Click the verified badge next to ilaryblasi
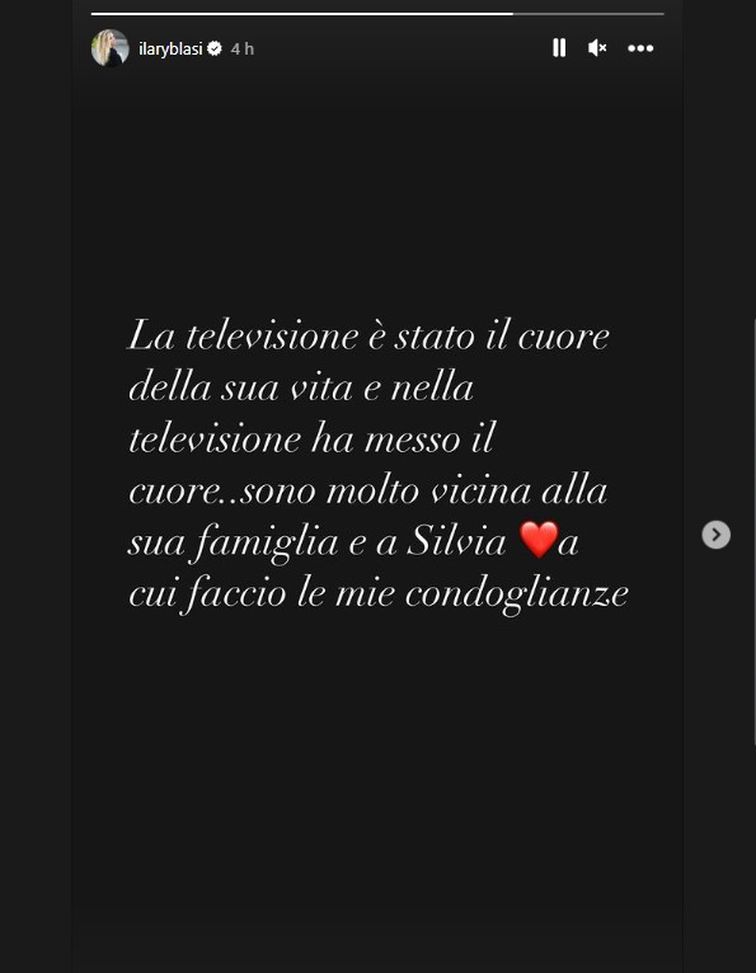Viewport: 756px width, 973px height. tap(214, 48)
